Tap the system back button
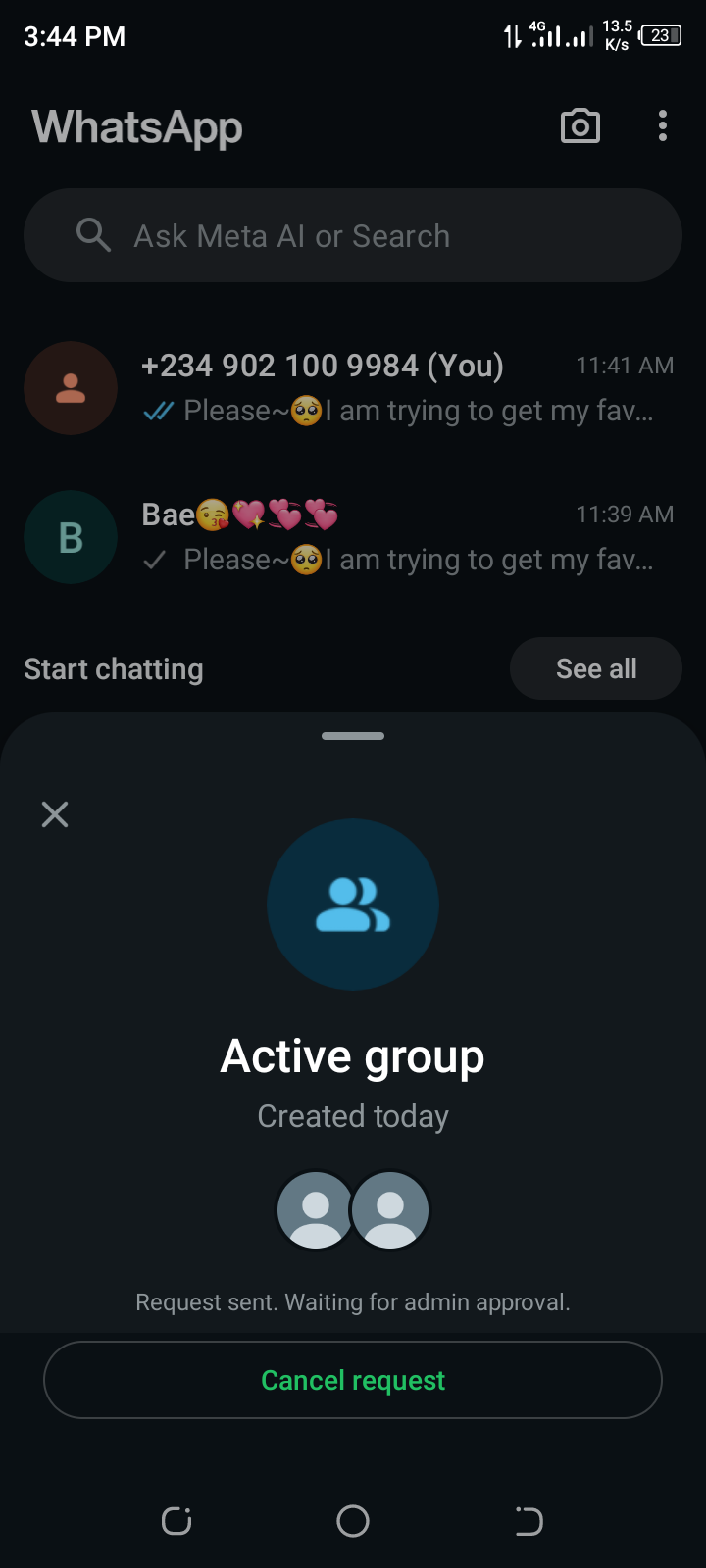The image size is (706, 1568). coord(529,1521)
